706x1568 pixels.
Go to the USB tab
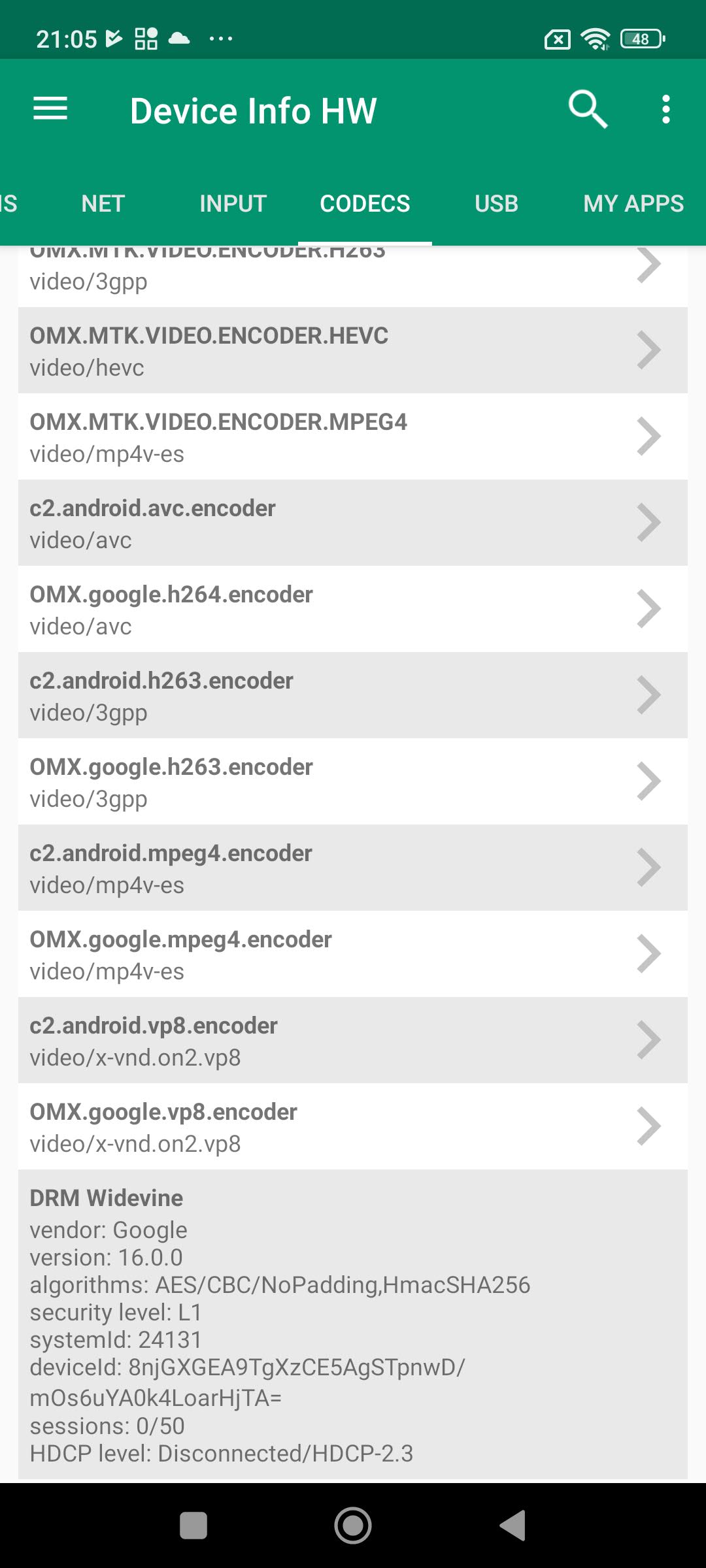click(x=496, y=204)
